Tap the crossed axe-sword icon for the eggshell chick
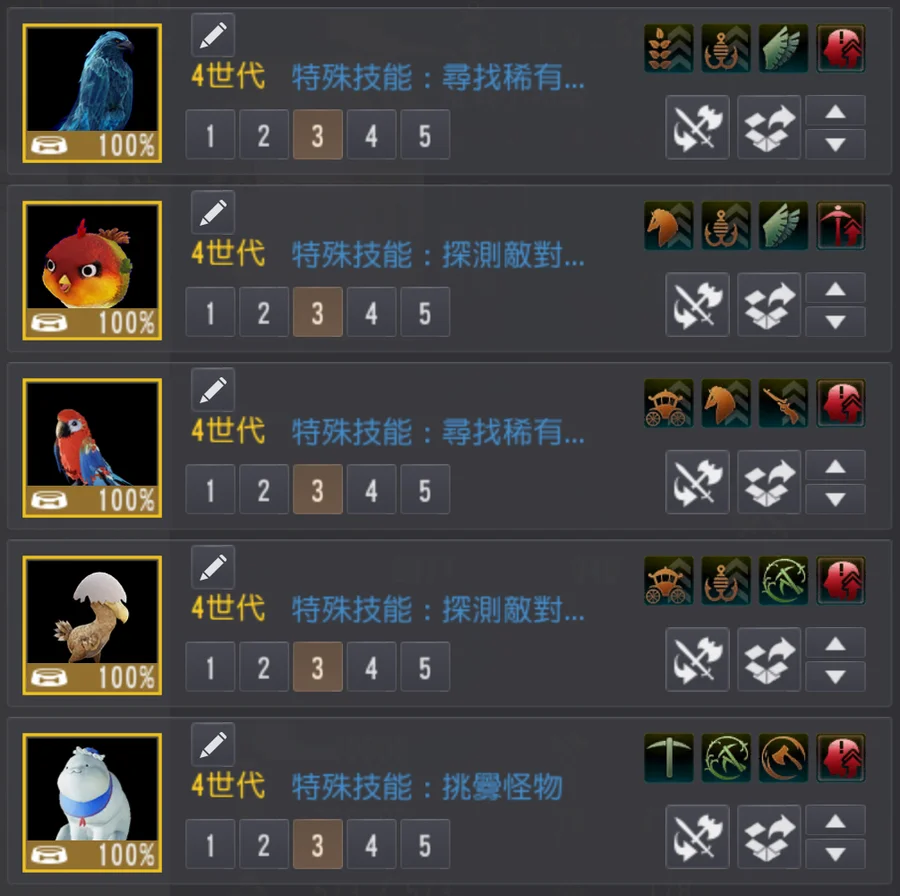The width and height of the screenshot is (900, 896). [697, 659]
